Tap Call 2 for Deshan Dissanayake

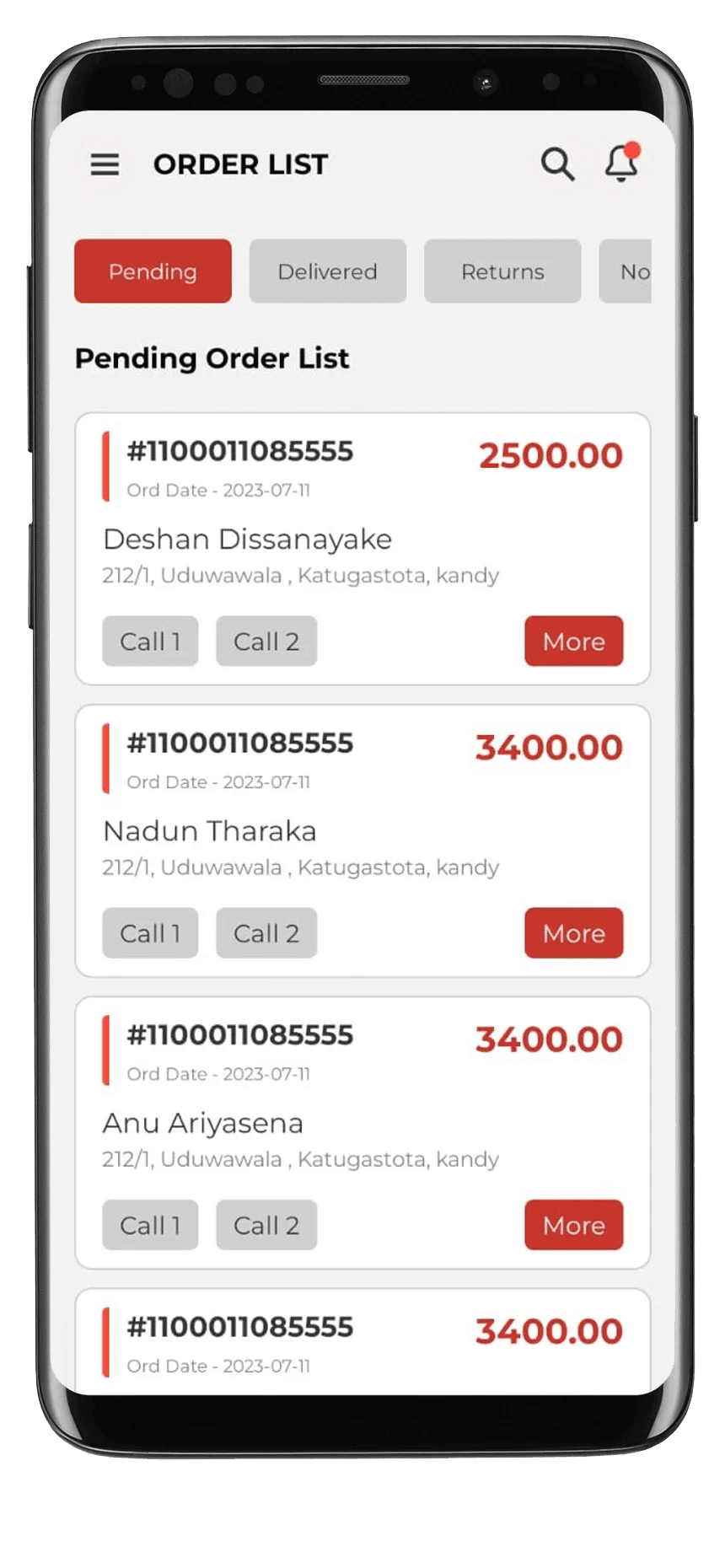[266, 642]
